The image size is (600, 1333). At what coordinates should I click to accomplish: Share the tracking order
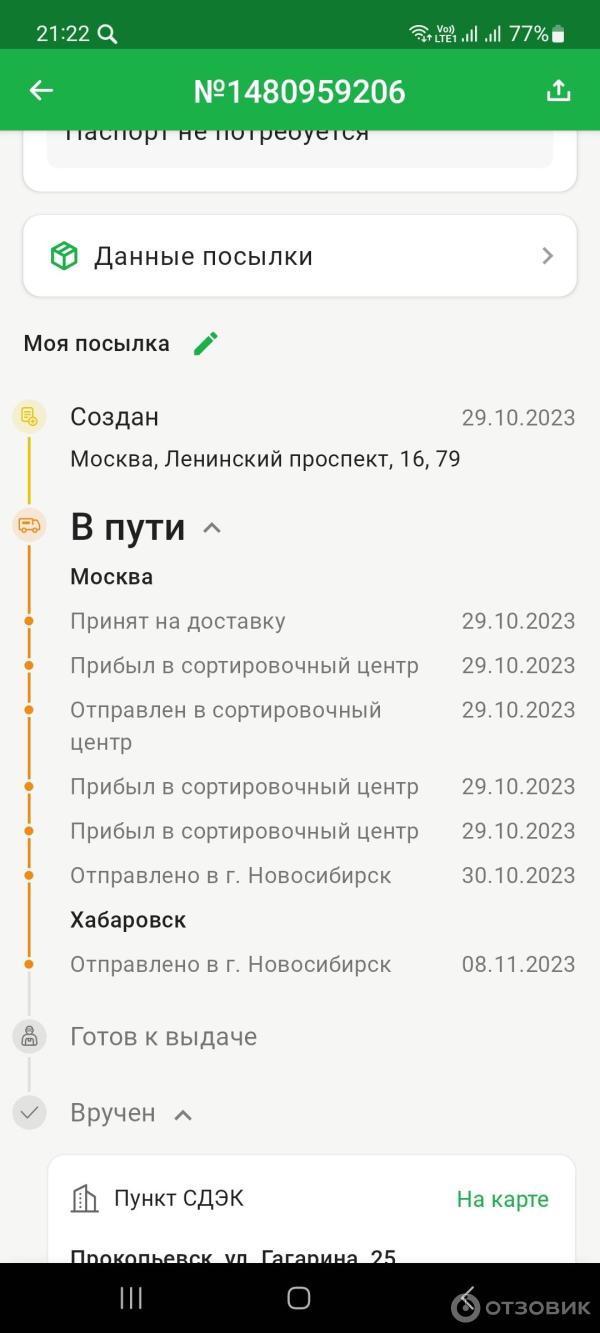[558, 91]
